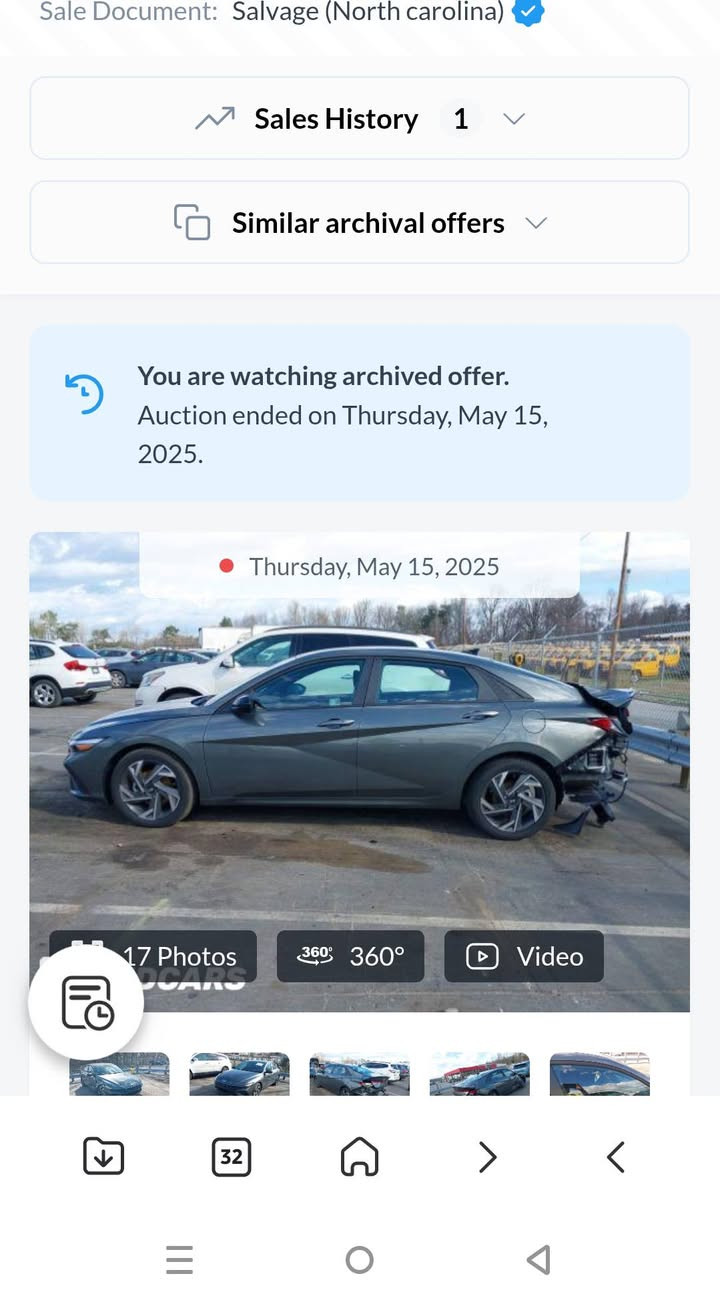Go to the browser home page
This screenshot has height=1300, width=720.
pos(359,1157)
